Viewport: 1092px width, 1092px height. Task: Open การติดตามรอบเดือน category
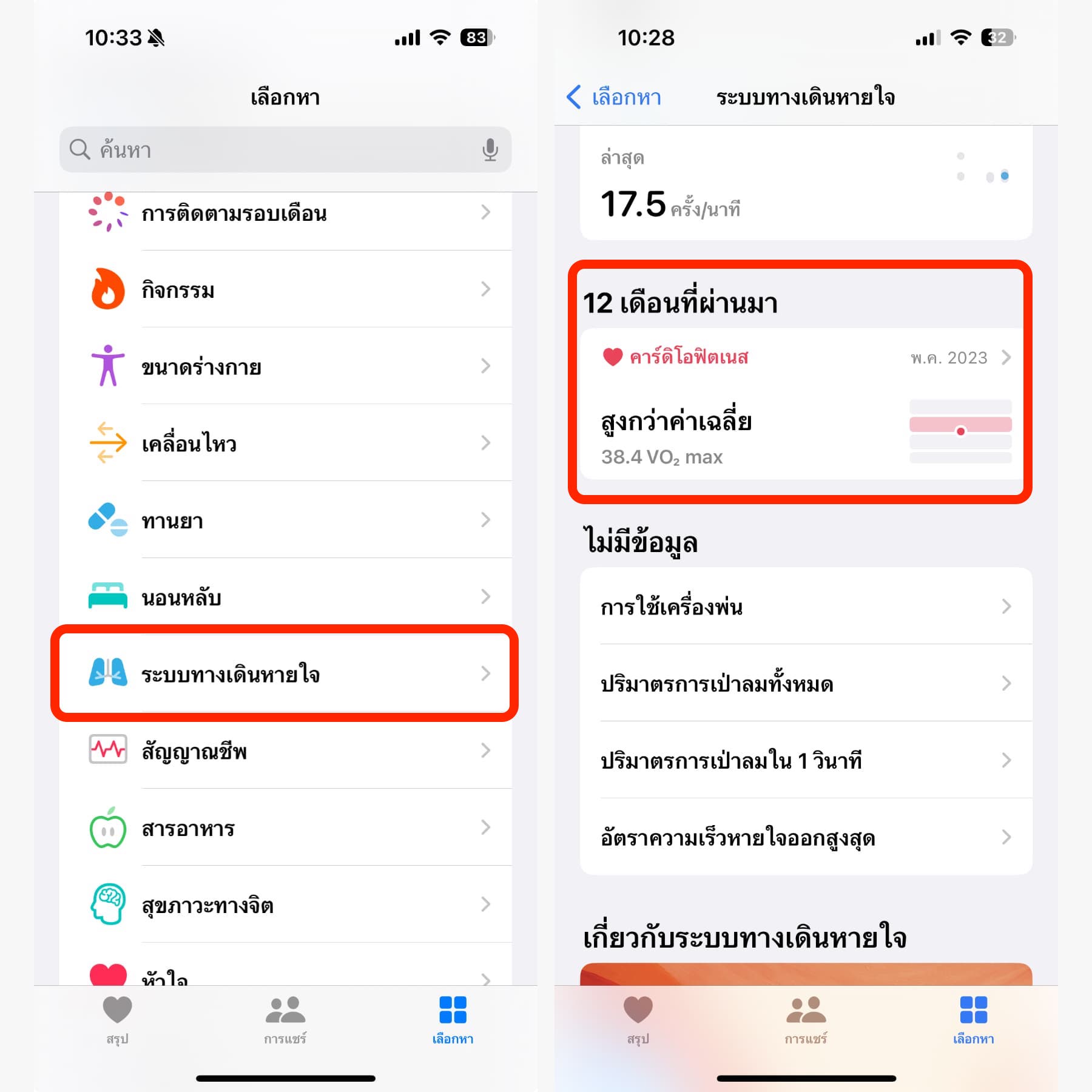click(285, 214)
